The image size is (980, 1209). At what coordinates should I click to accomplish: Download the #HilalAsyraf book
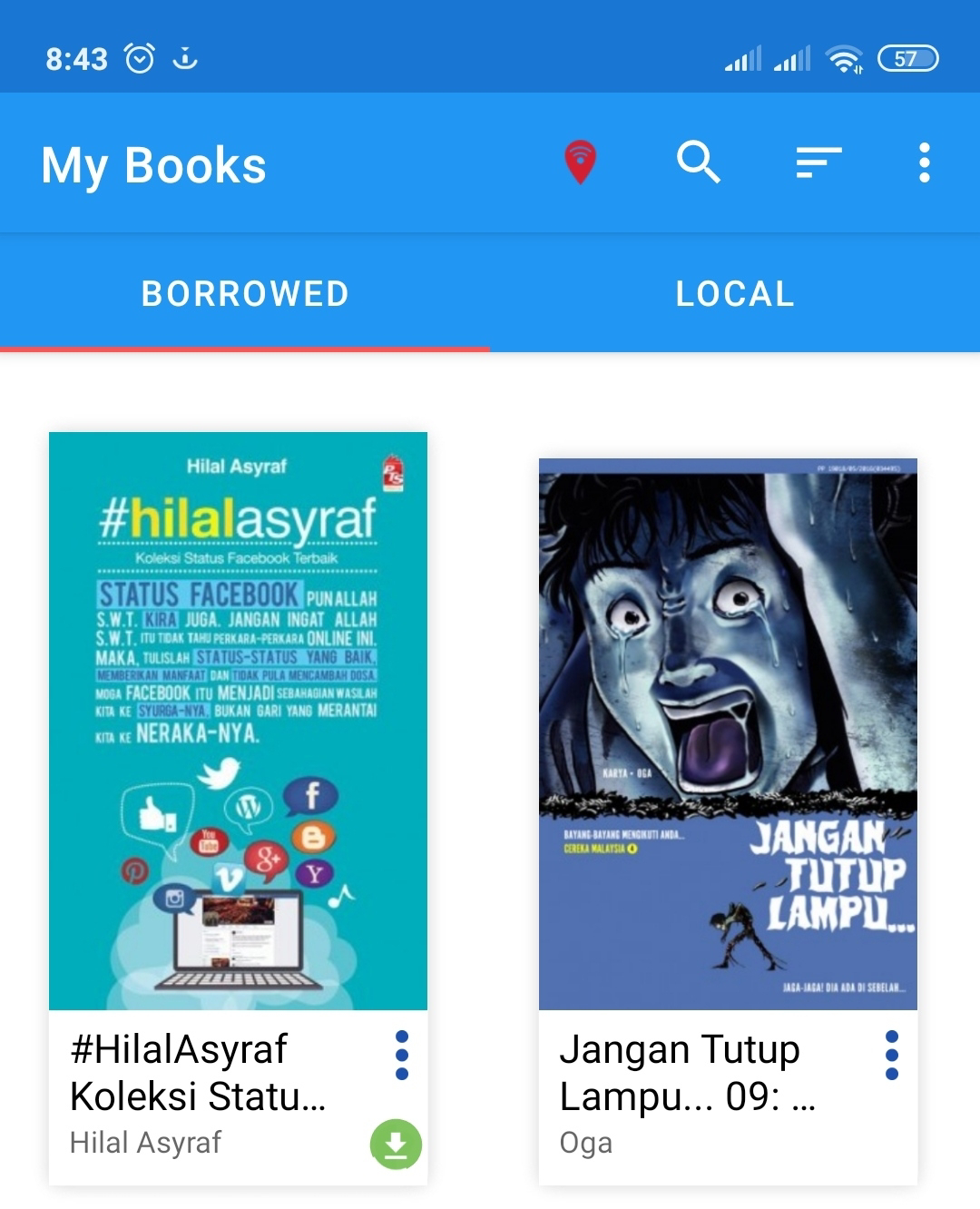click(396, 1145)
